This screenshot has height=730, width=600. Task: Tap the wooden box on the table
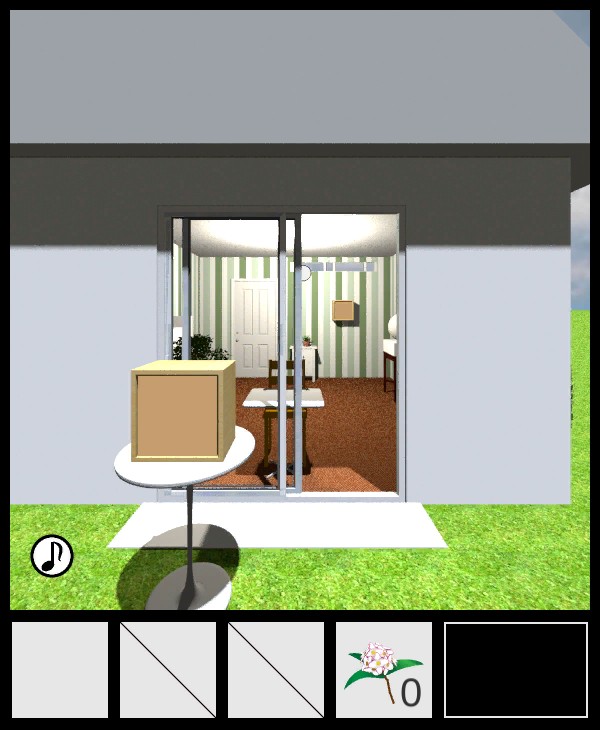[x=181, y=412]
